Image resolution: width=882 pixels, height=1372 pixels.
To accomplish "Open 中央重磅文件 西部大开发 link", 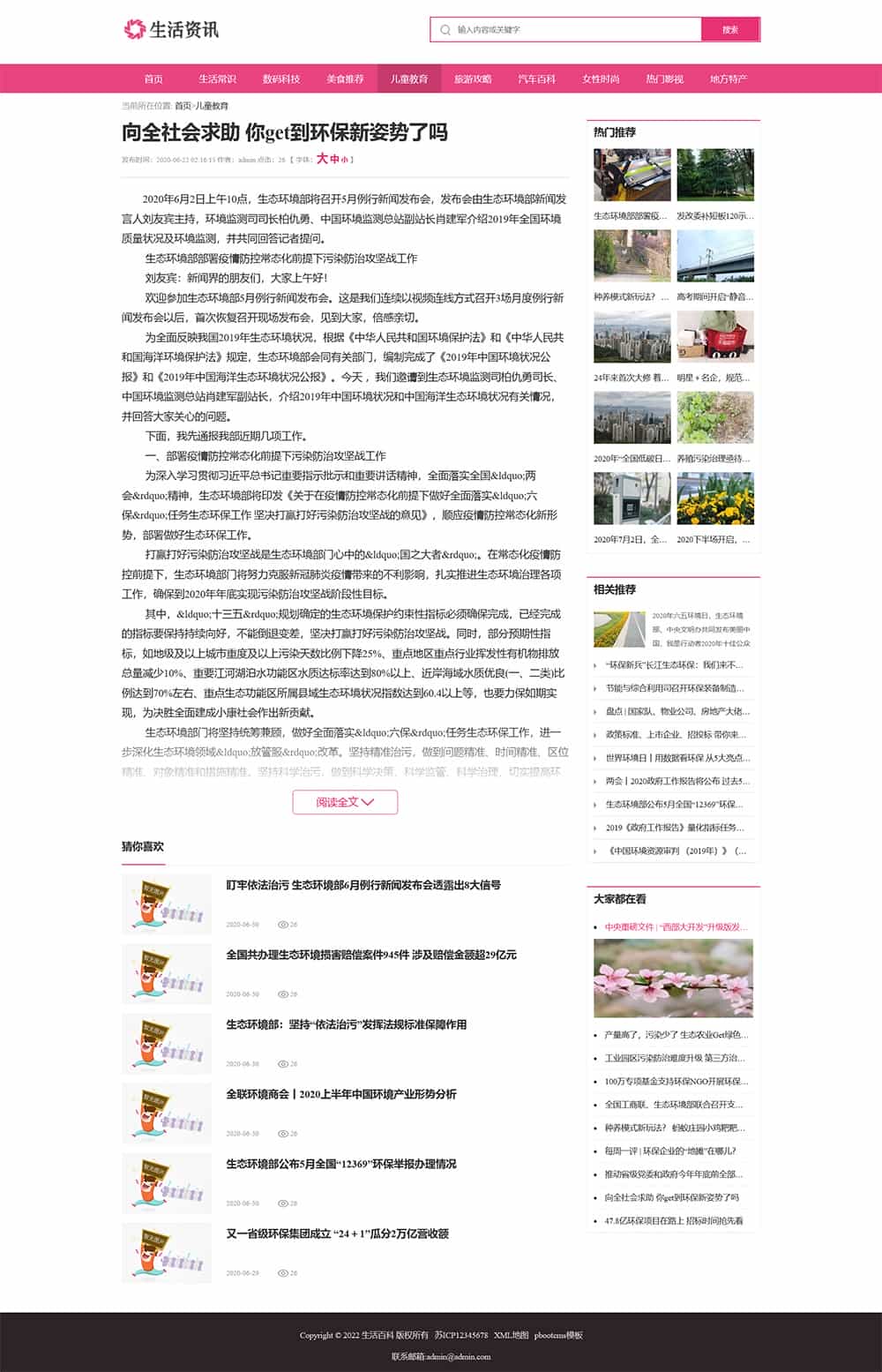I will pos(676,927).
